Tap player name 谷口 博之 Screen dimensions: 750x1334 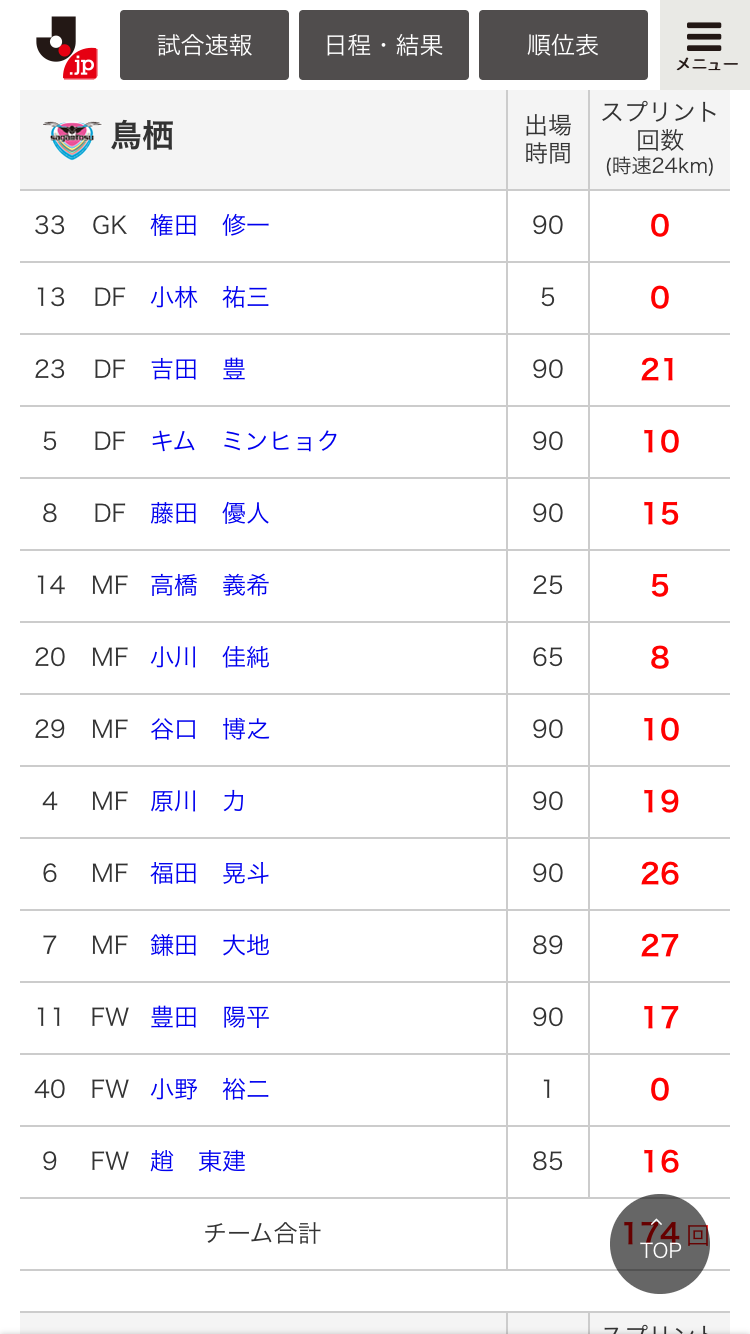(x=210, y=729)
